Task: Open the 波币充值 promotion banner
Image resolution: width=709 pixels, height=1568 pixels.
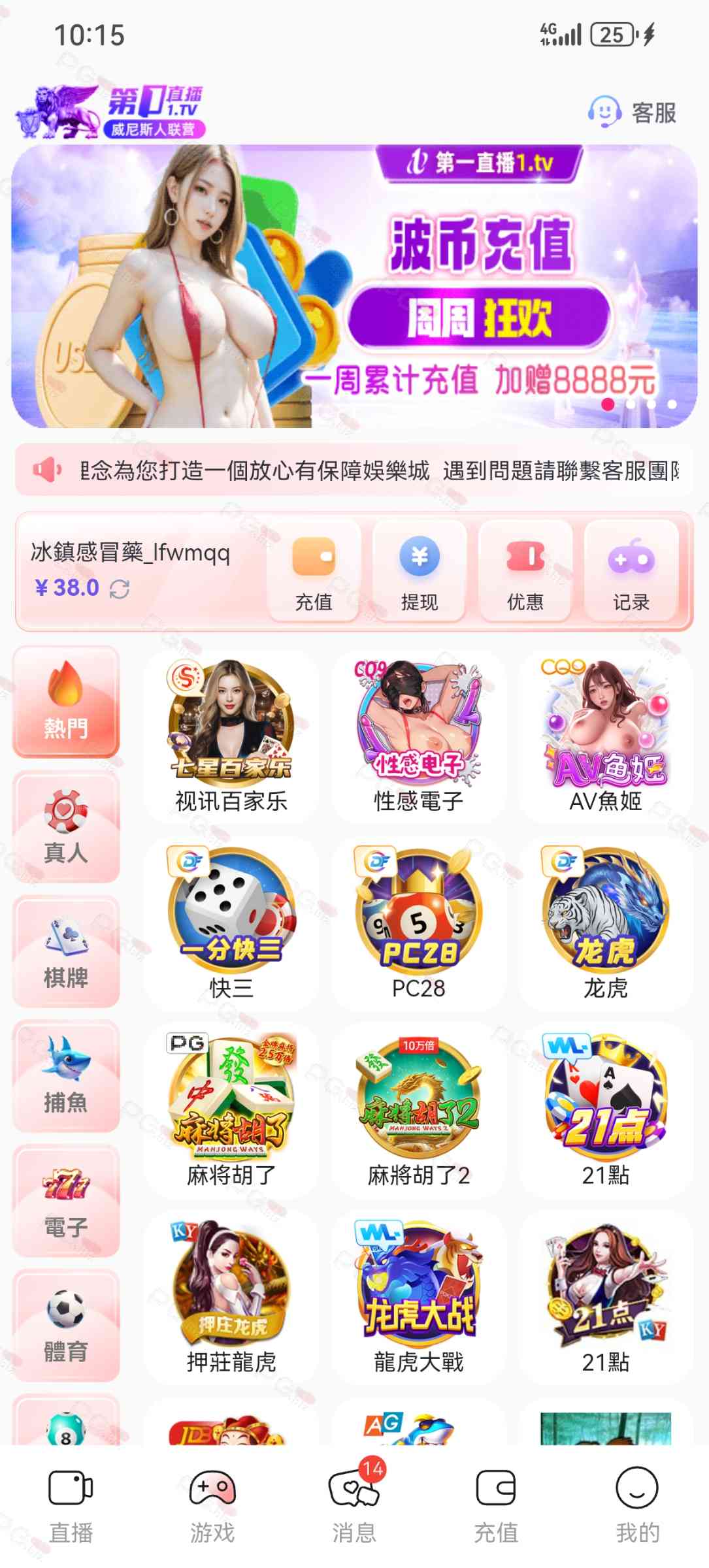Action: pos(354,286)
